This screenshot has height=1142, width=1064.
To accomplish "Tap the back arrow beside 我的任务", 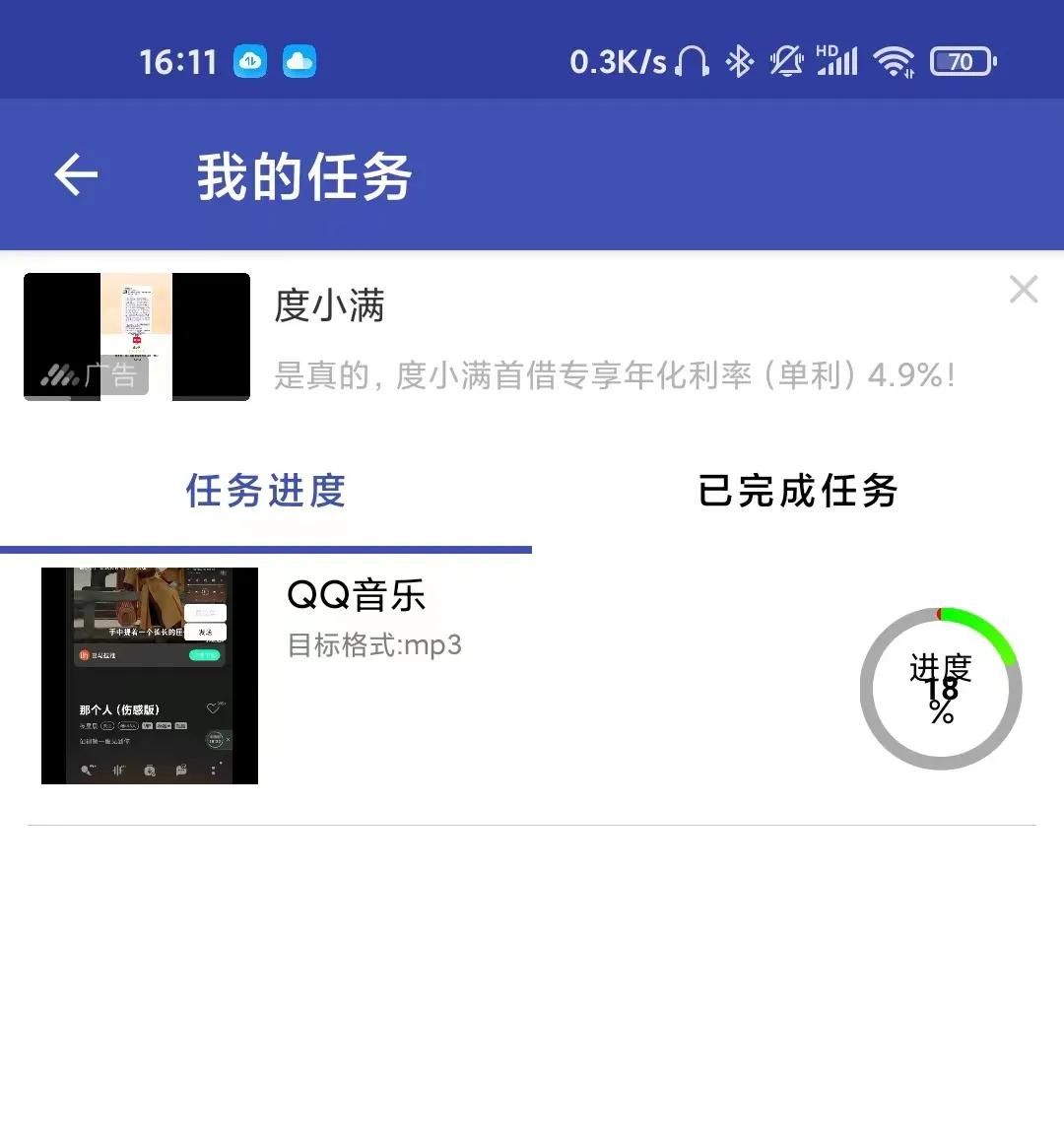I will point(74,174).
